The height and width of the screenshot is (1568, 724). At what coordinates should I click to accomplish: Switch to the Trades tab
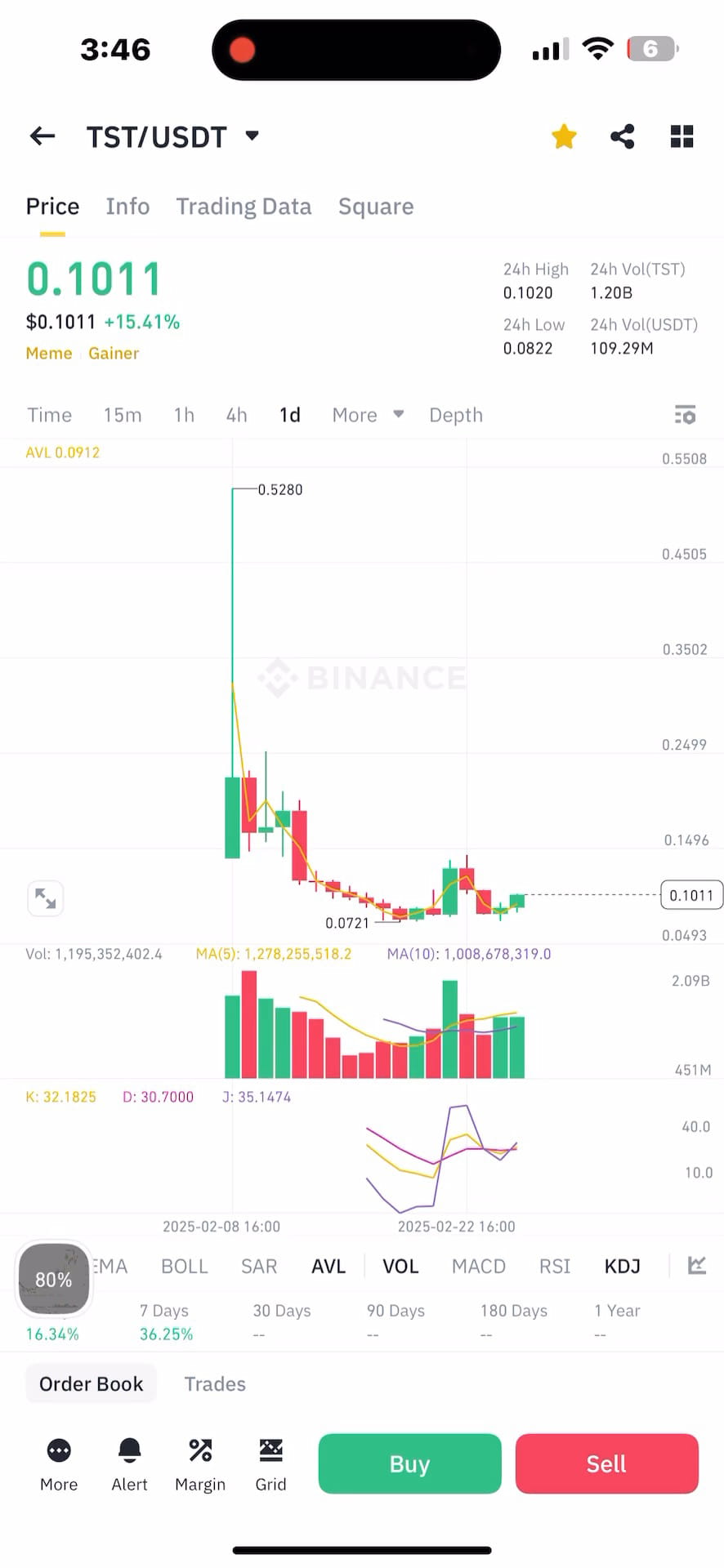click(215, 1383)
